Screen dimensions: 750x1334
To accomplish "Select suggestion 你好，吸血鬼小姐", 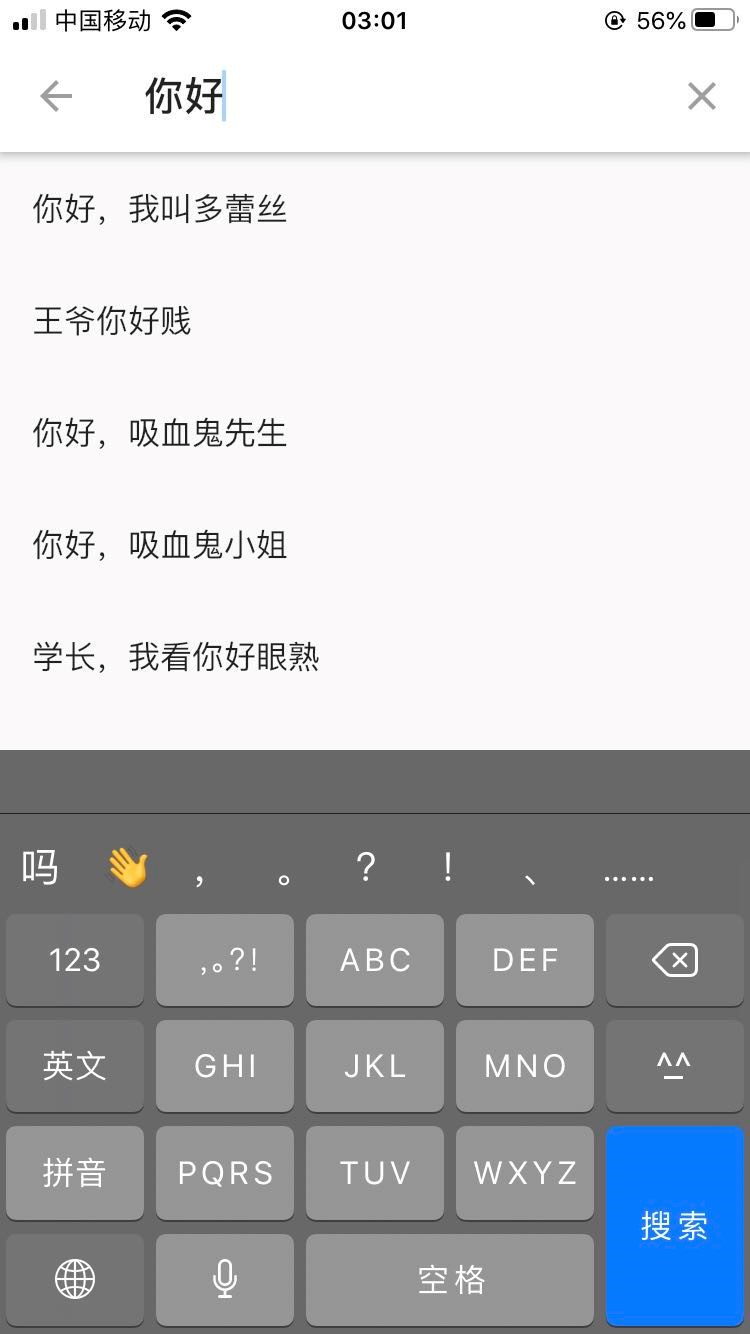I will (x=160, y=545).
